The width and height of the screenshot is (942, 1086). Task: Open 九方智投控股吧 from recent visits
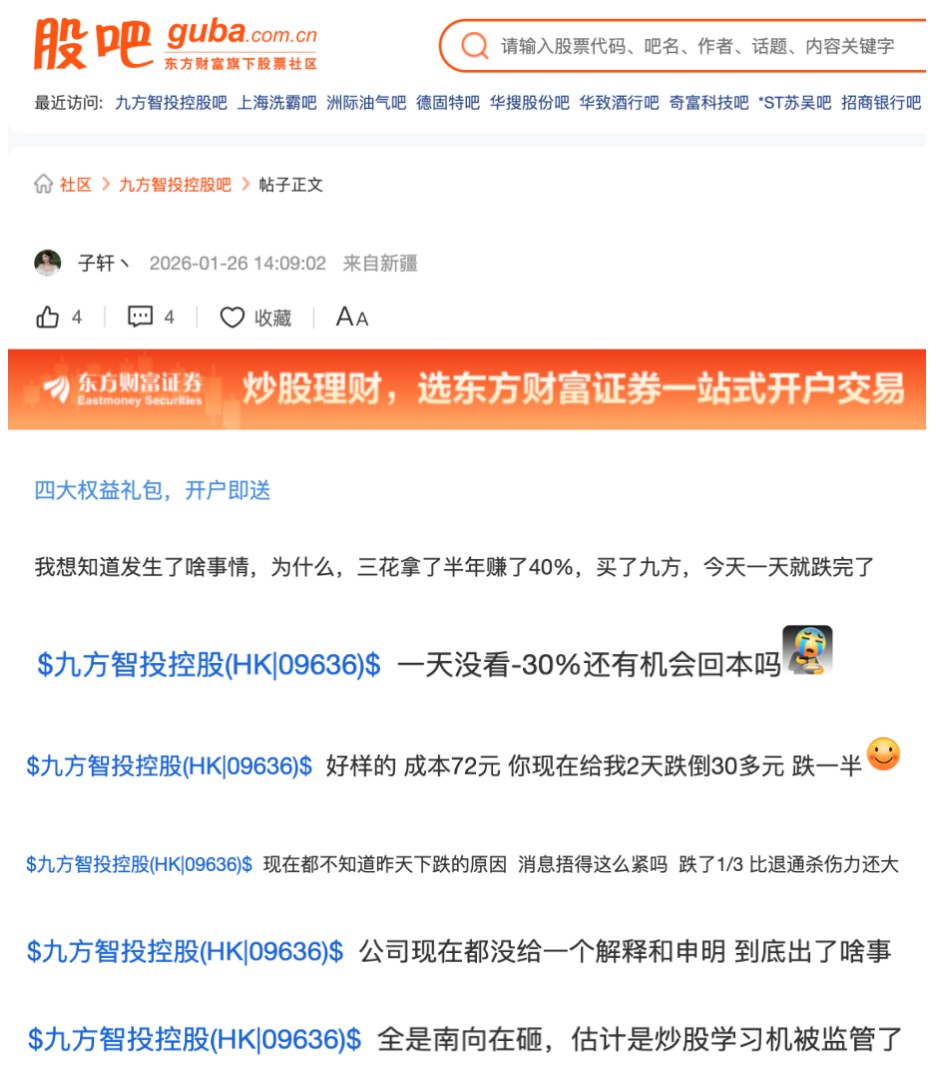pos(171,102)
